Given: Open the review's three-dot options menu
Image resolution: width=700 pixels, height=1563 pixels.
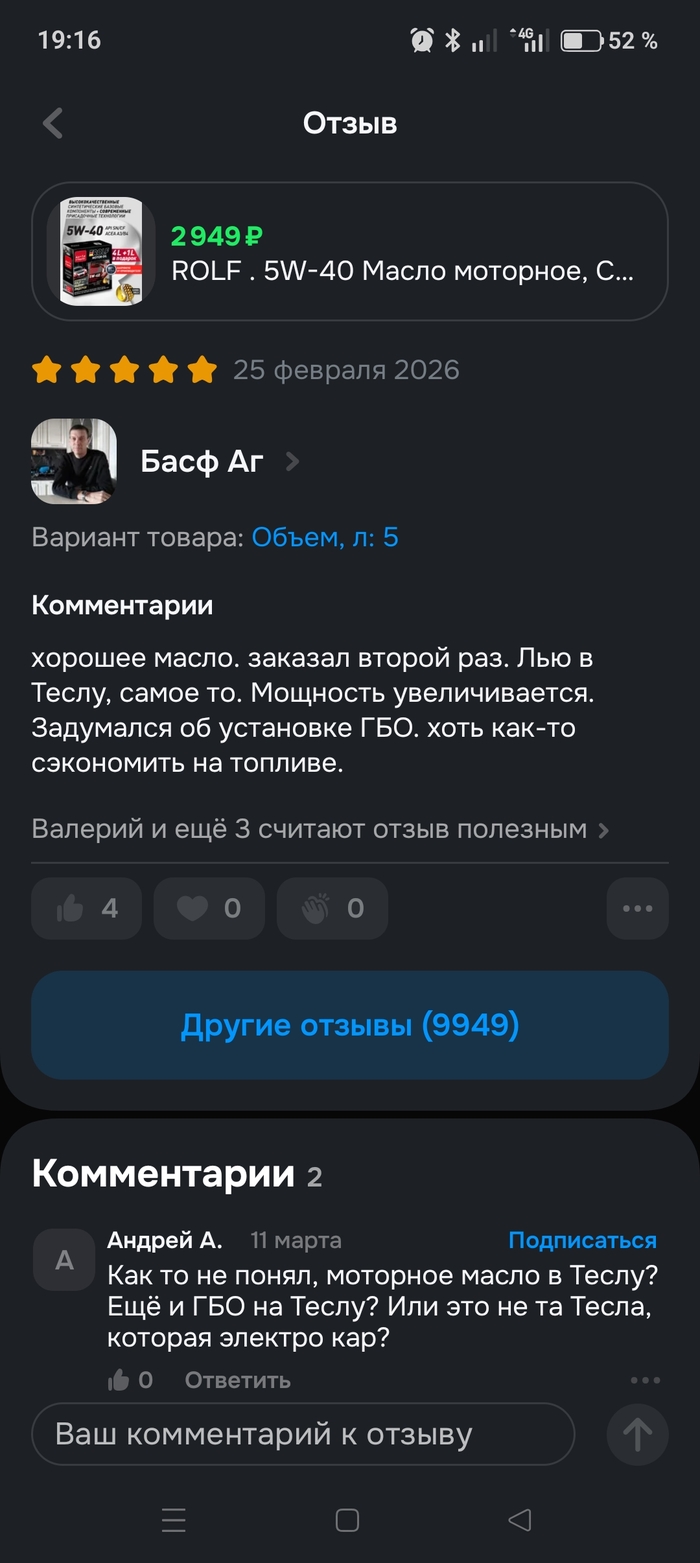Looking at the screenshot, I should point(637,908).
